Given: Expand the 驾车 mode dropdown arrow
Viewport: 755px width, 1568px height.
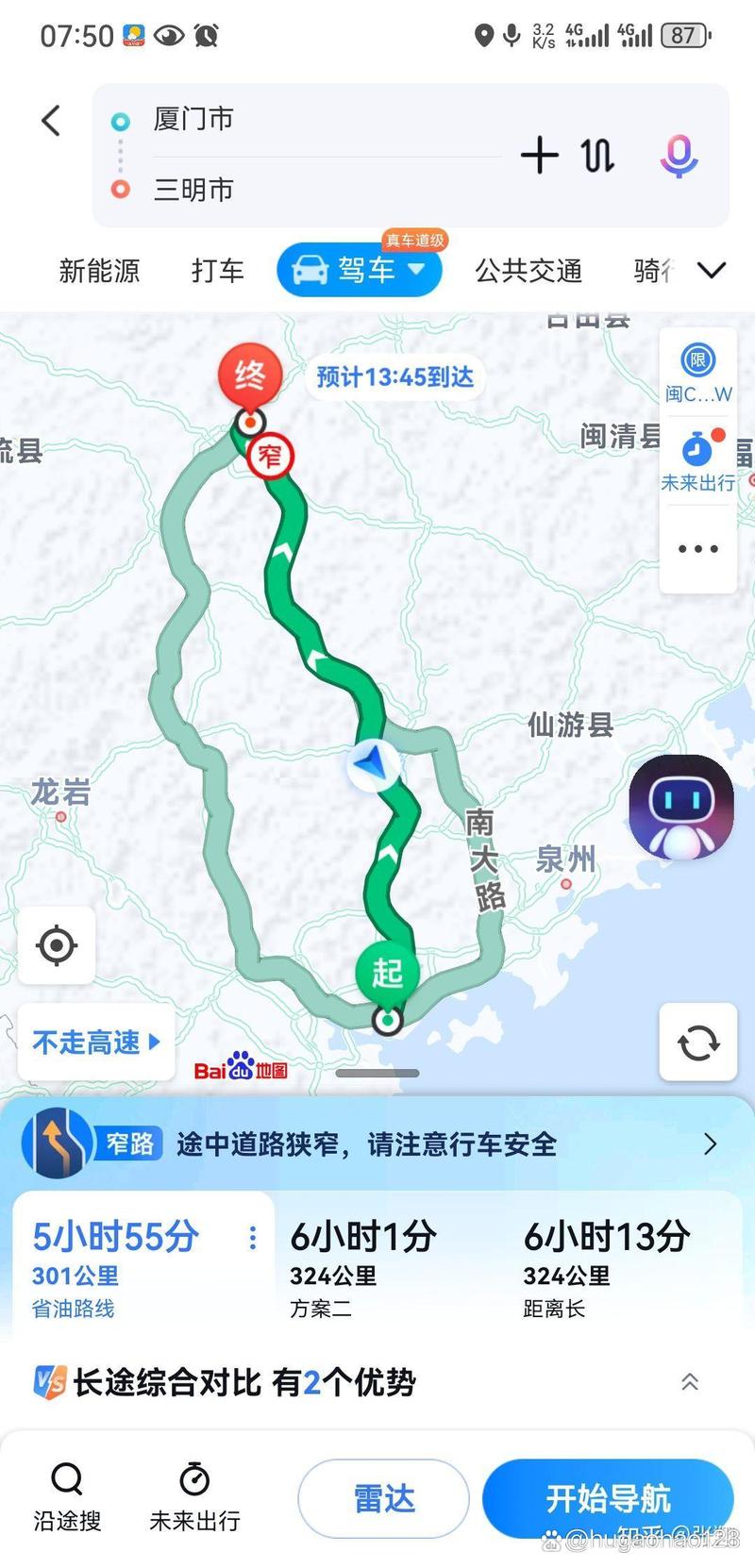Looking at the screenshot, I should [x=419, y=270].
